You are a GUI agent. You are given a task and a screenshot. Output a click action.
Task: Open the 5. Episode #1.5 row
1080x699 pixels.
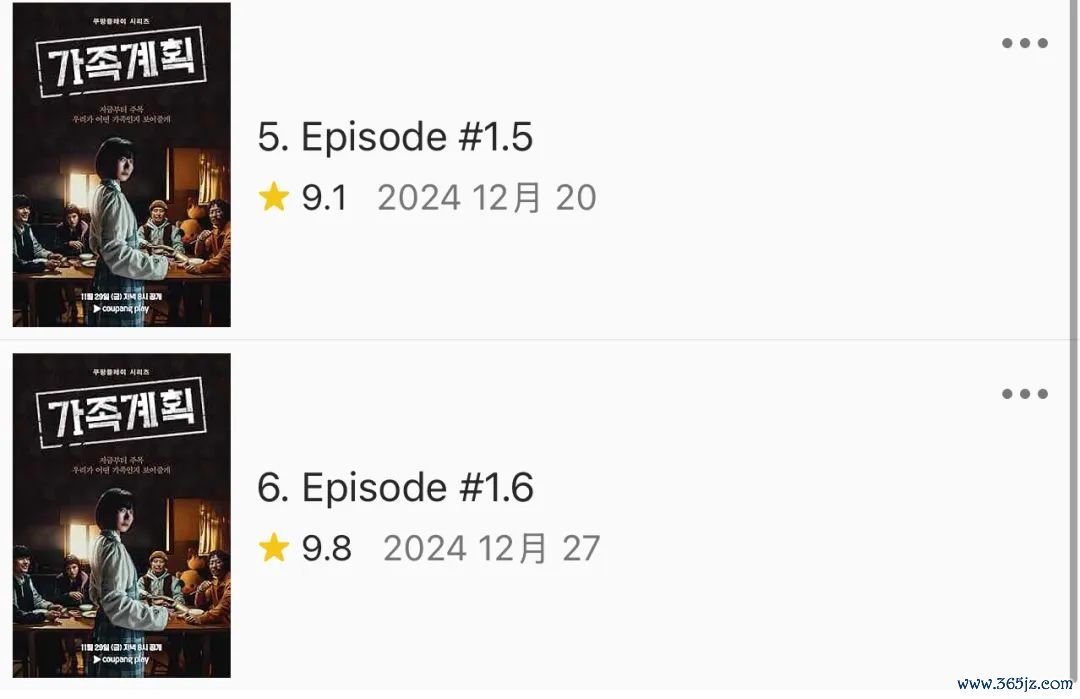(x=395, y=138)
